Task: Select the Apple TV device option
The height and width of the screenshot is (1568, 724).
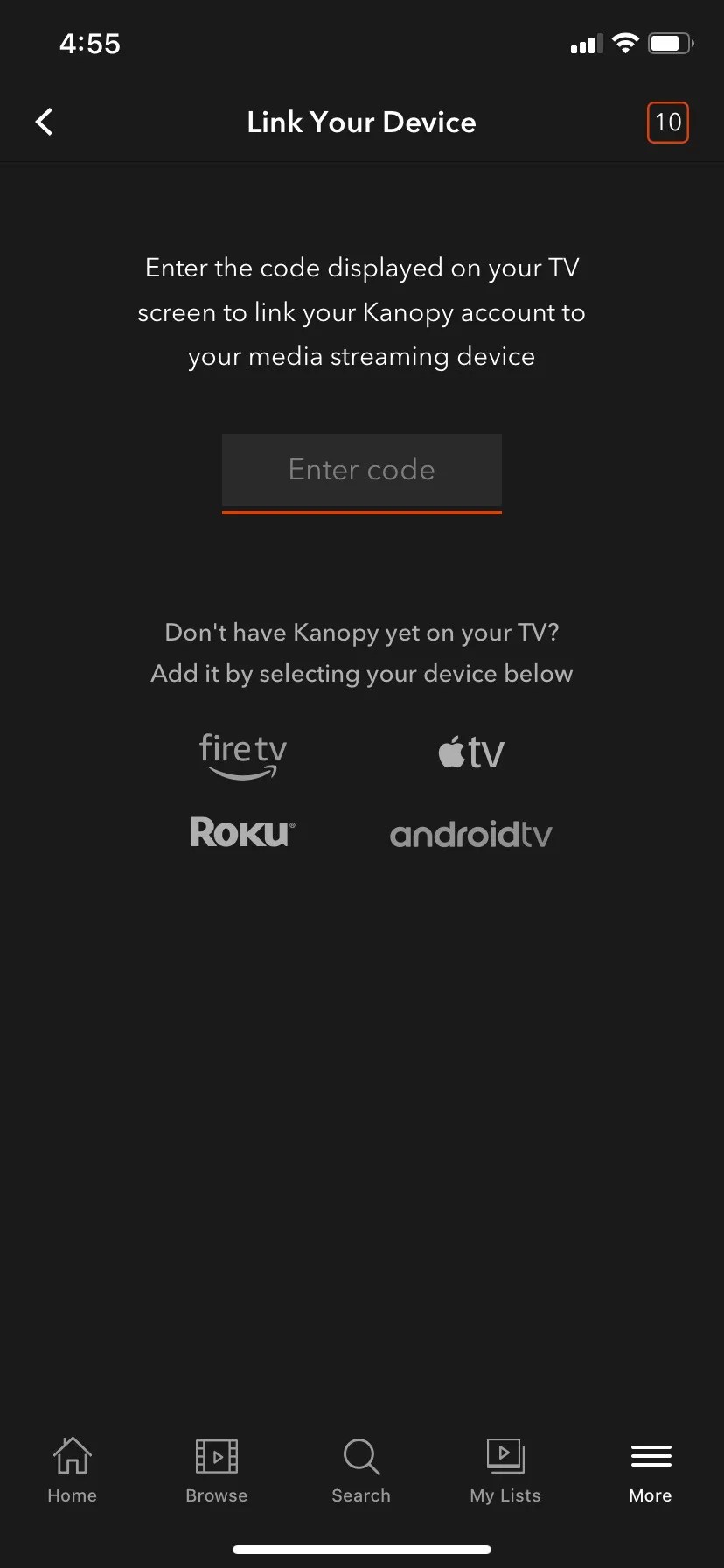Action: [x=470, y=752]
